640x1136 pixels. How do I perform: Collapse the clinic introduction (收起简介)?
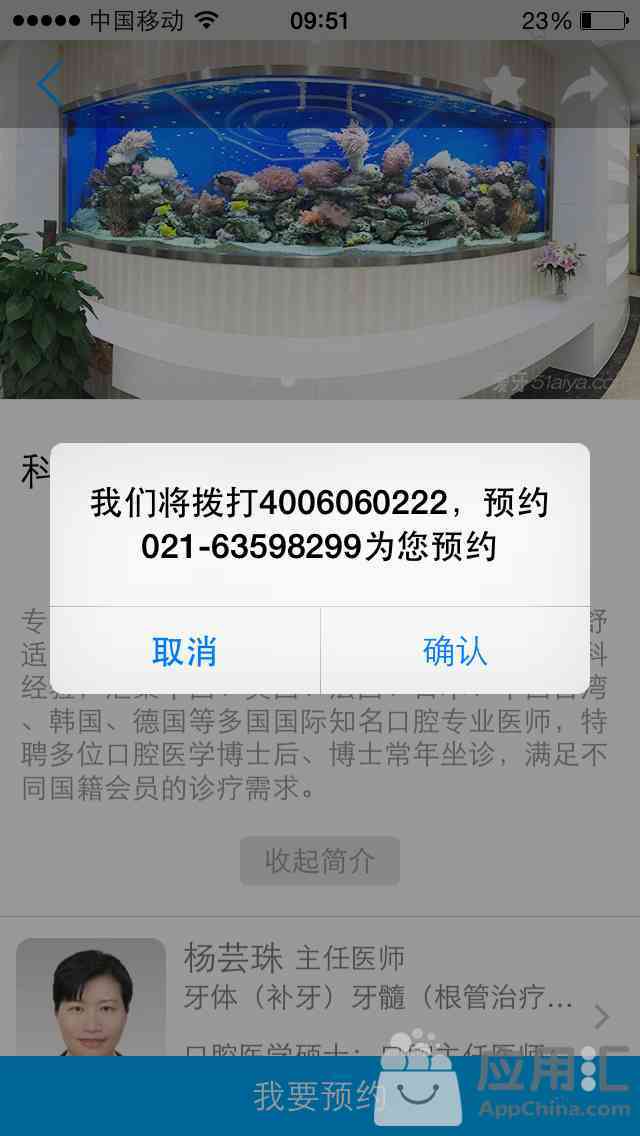(x=319, y=861)
